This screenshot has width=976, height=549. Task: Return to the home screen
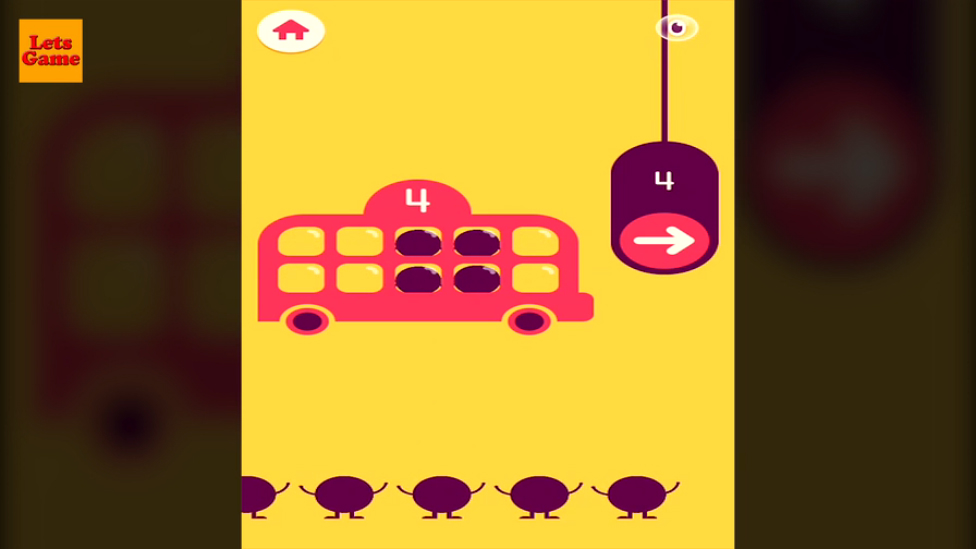290,30
